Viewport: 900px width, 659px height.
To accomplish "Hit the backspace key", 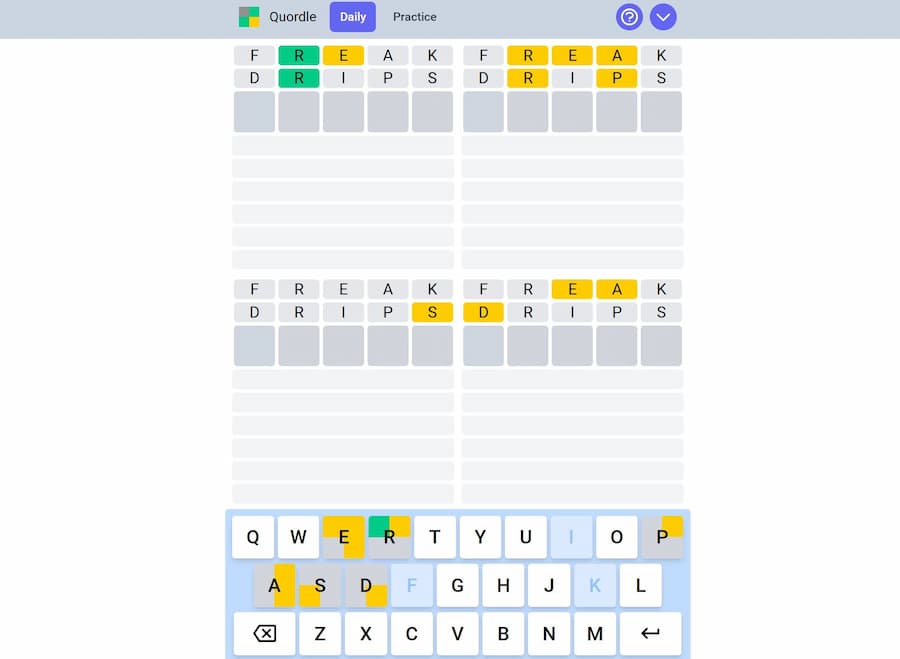I will click(265, 634).
